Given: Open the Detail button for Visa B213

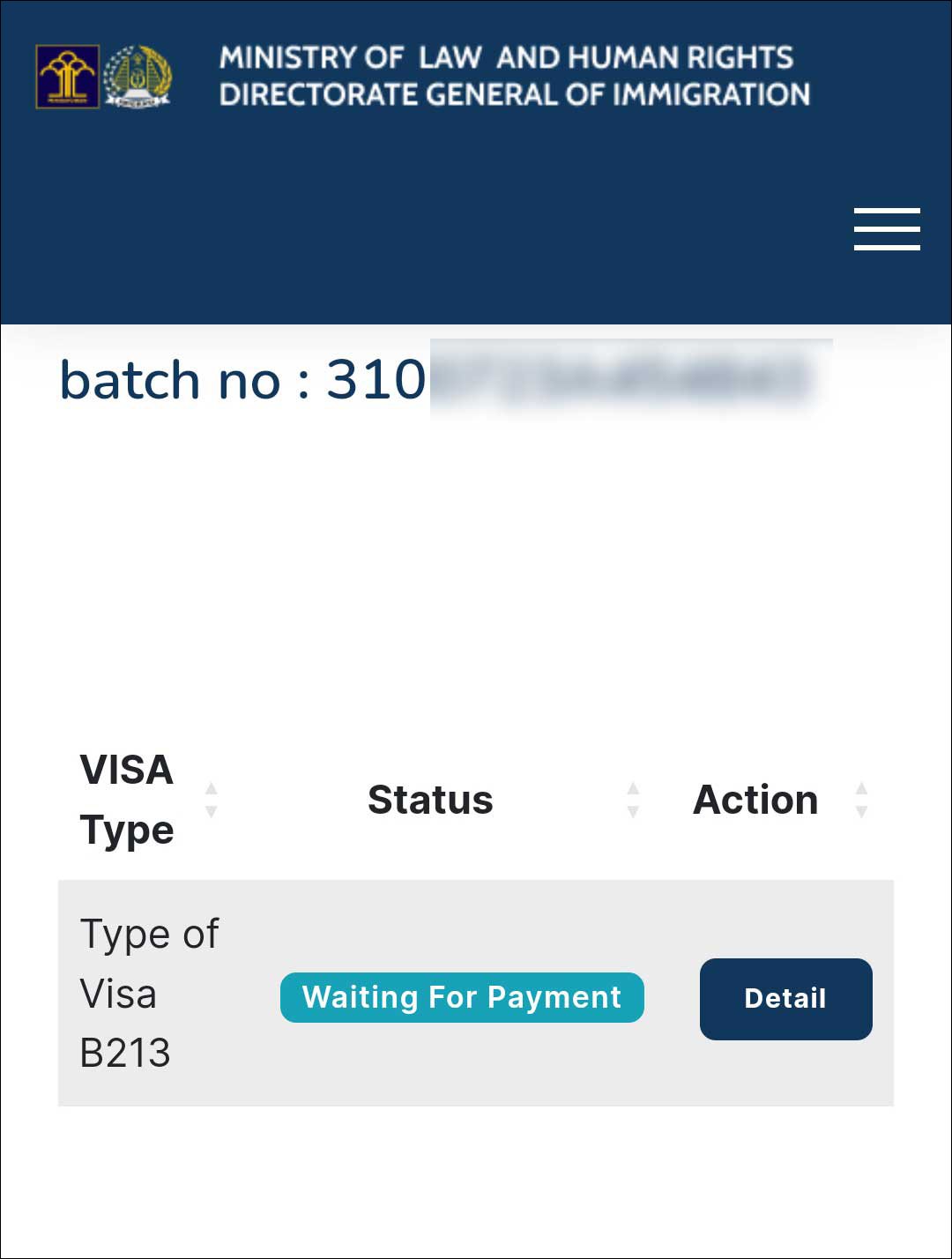Looking at the screenshot, I should tap(785, 998).
